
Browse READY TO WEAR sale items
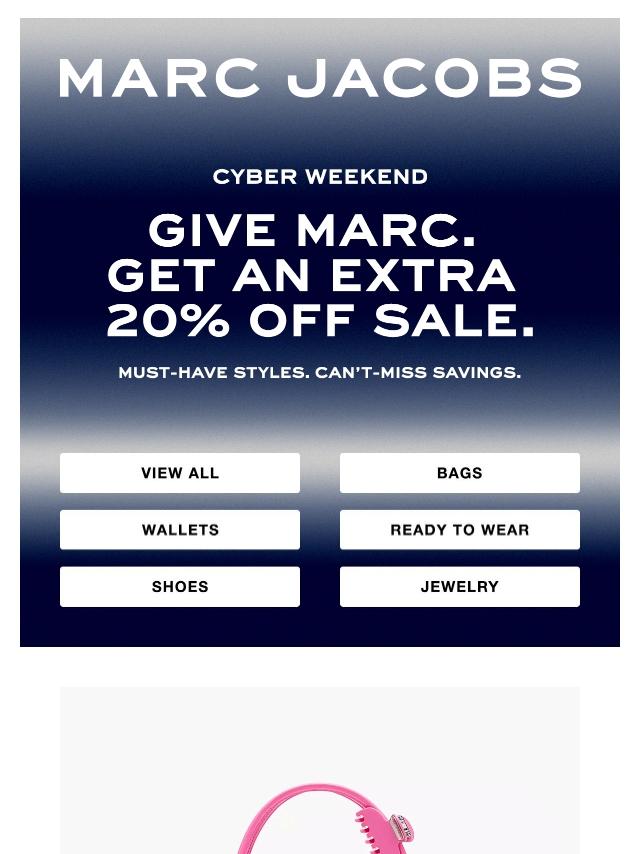(x=460, y=530)
